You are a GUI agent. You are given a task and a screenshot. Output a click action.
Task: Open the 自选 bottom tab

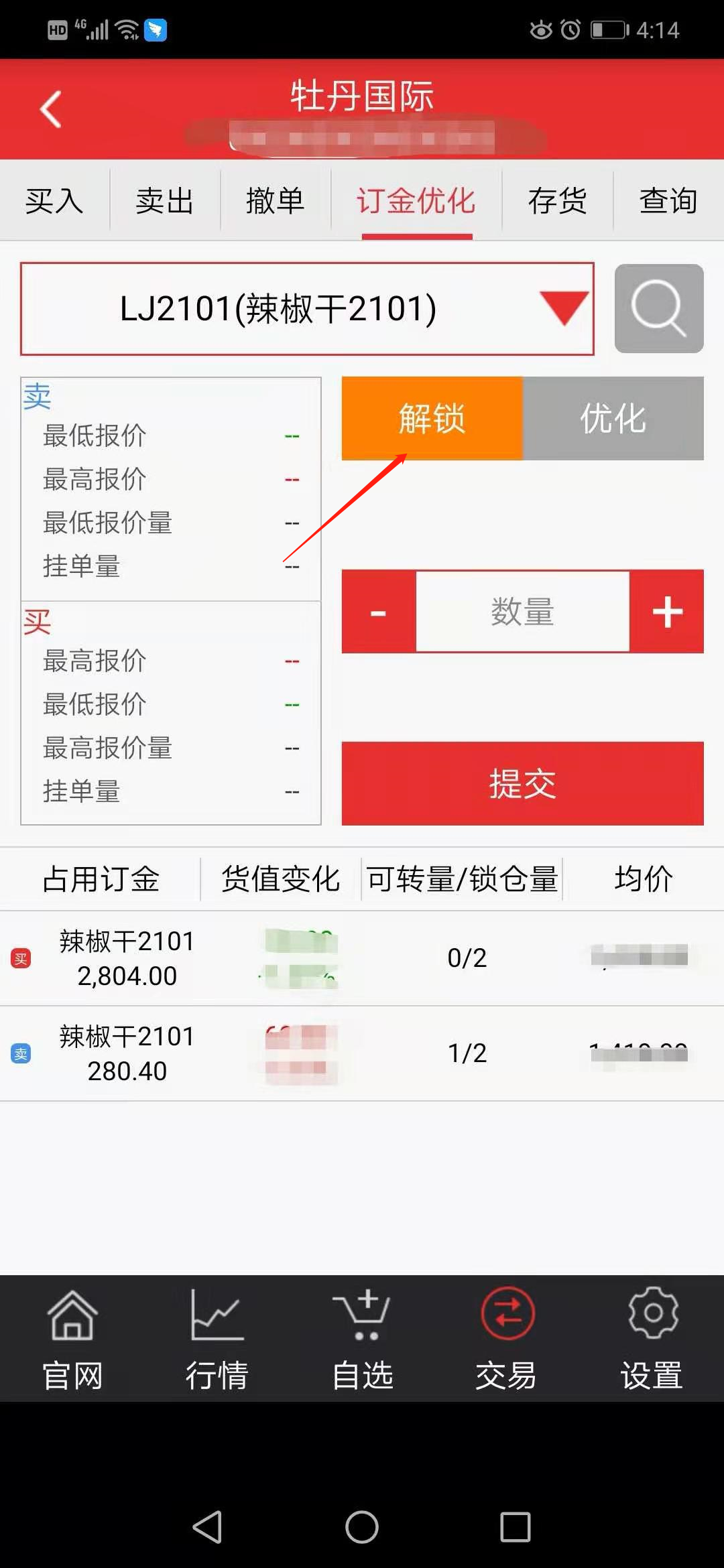tap(362, 1338)
